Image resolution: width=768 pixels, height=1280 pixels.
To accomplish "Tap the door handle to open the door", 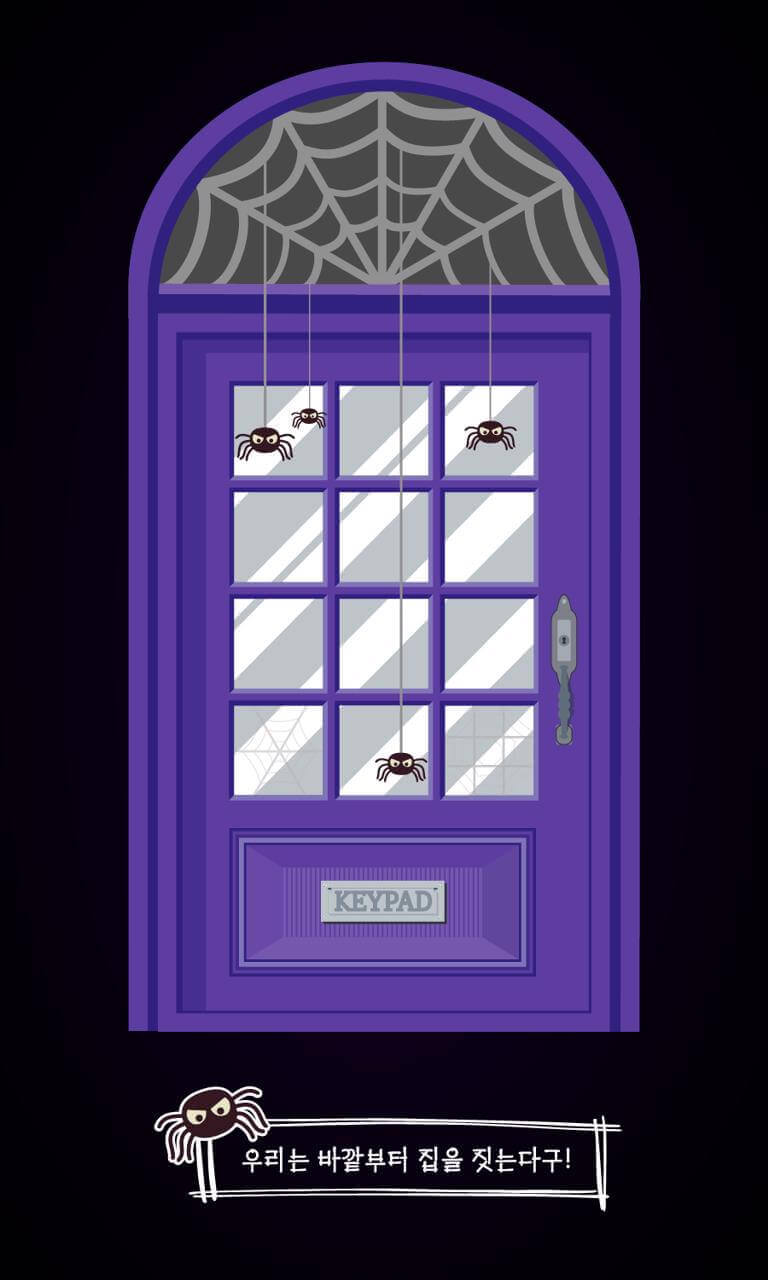I will click(x=564, y=668).
